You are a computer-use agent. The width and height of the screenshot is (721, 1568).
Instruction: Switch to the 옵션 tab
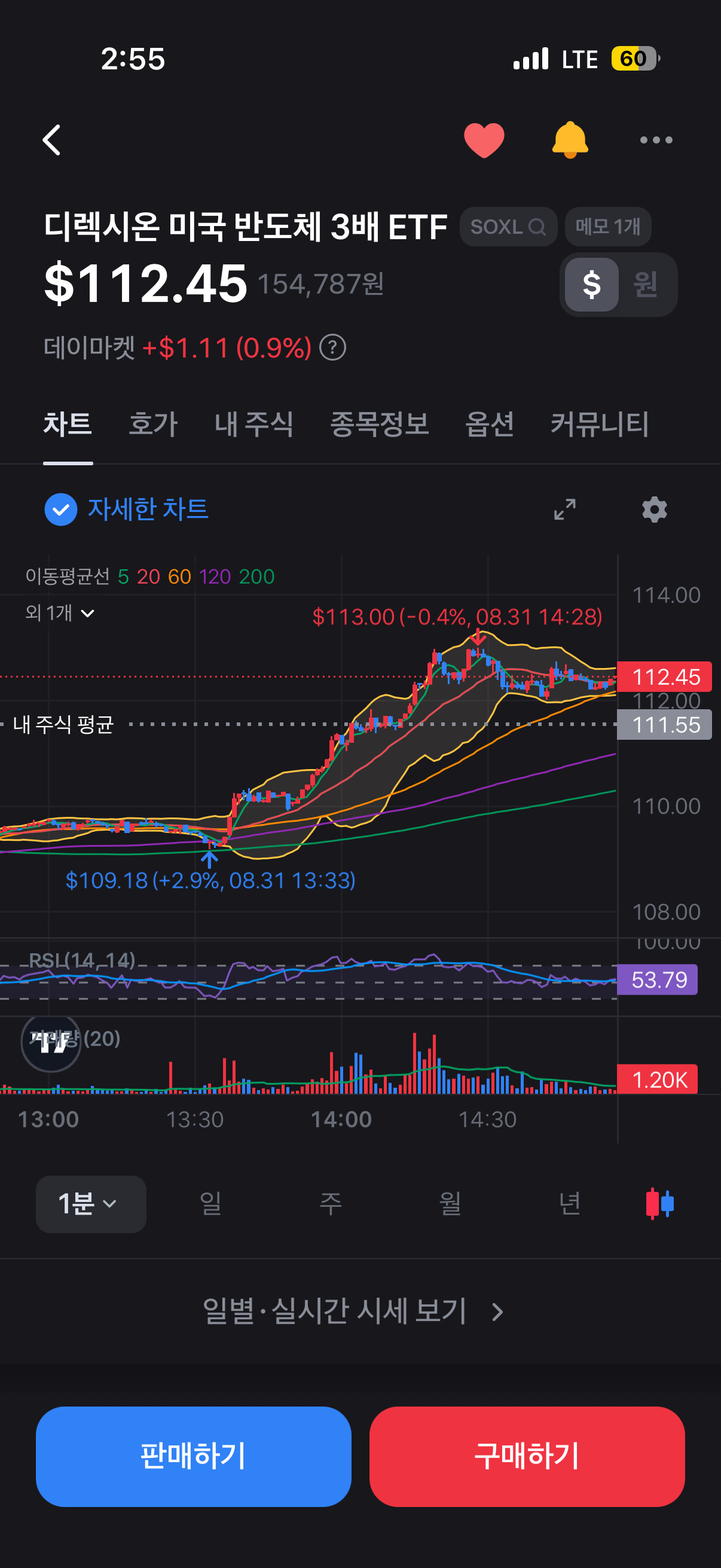point(489,423)
